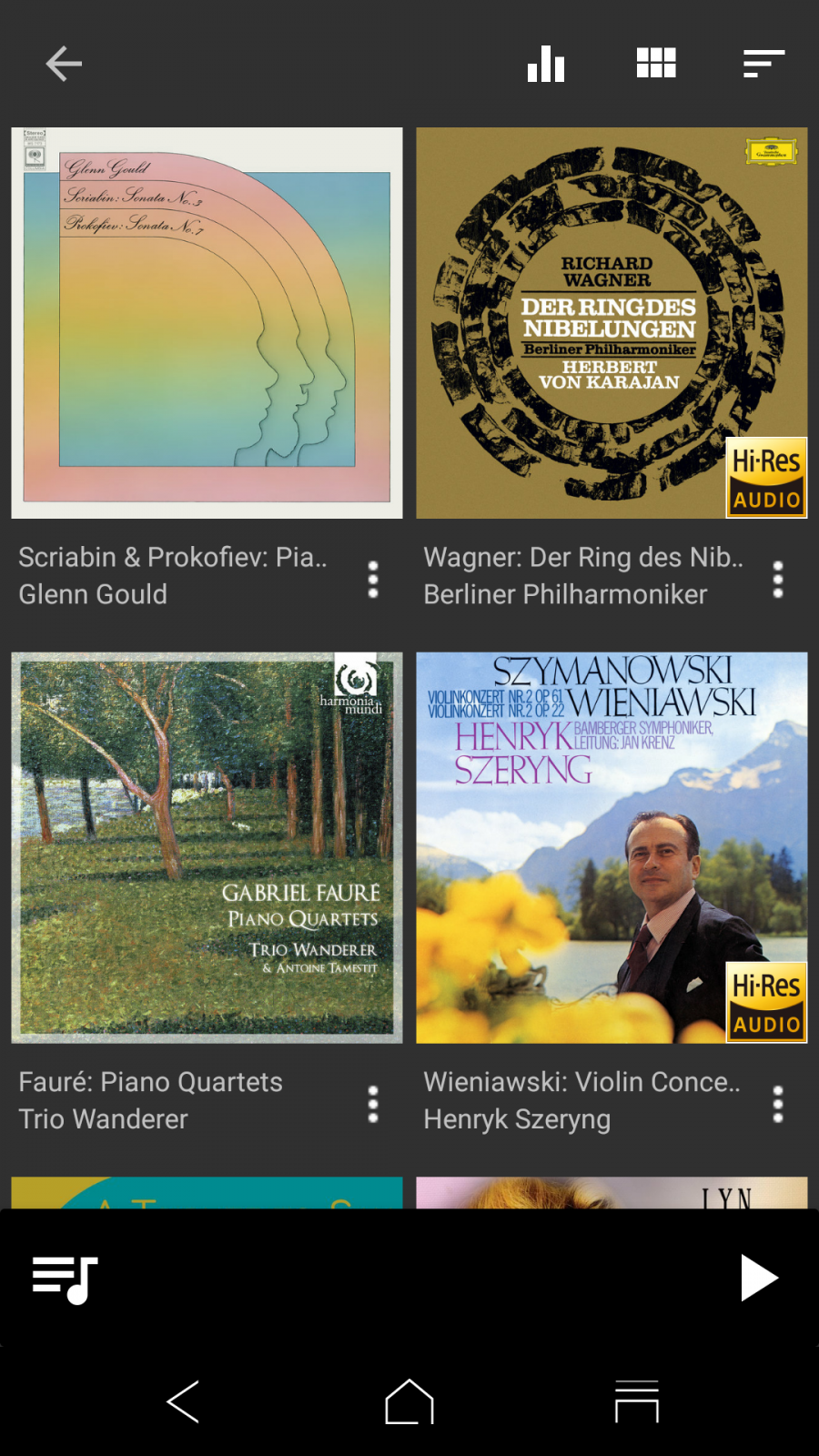Start playback with the play button
The height and width of the screenshot is (1456, 819).
758,1279
